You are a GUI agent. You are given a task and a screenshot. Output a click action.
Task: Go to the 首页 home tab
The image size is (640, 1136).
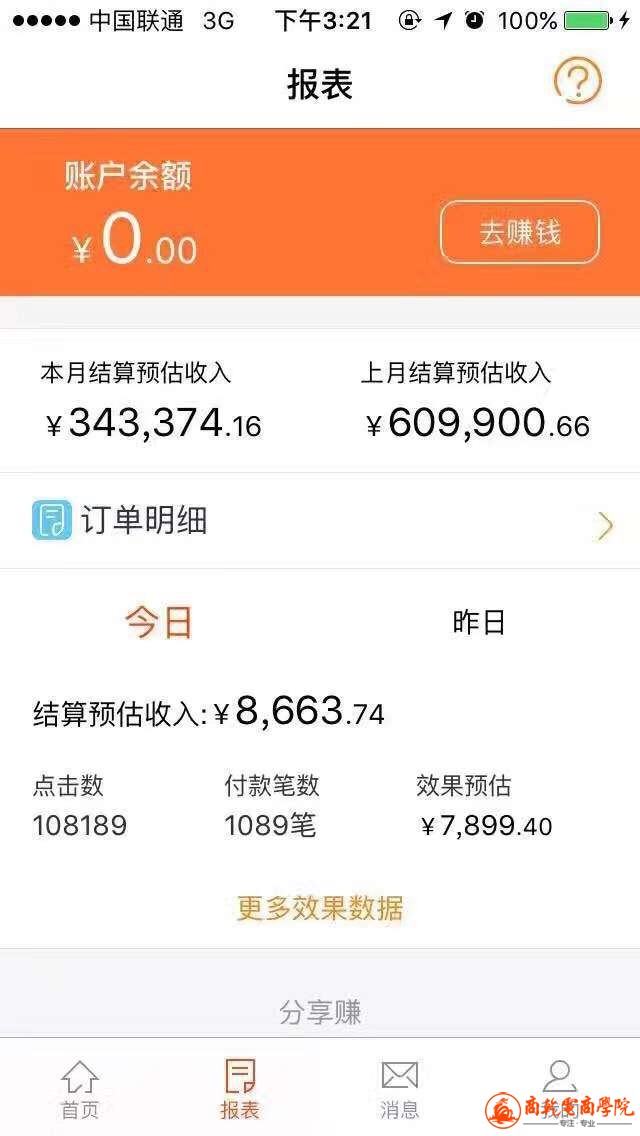[80, 1088]
